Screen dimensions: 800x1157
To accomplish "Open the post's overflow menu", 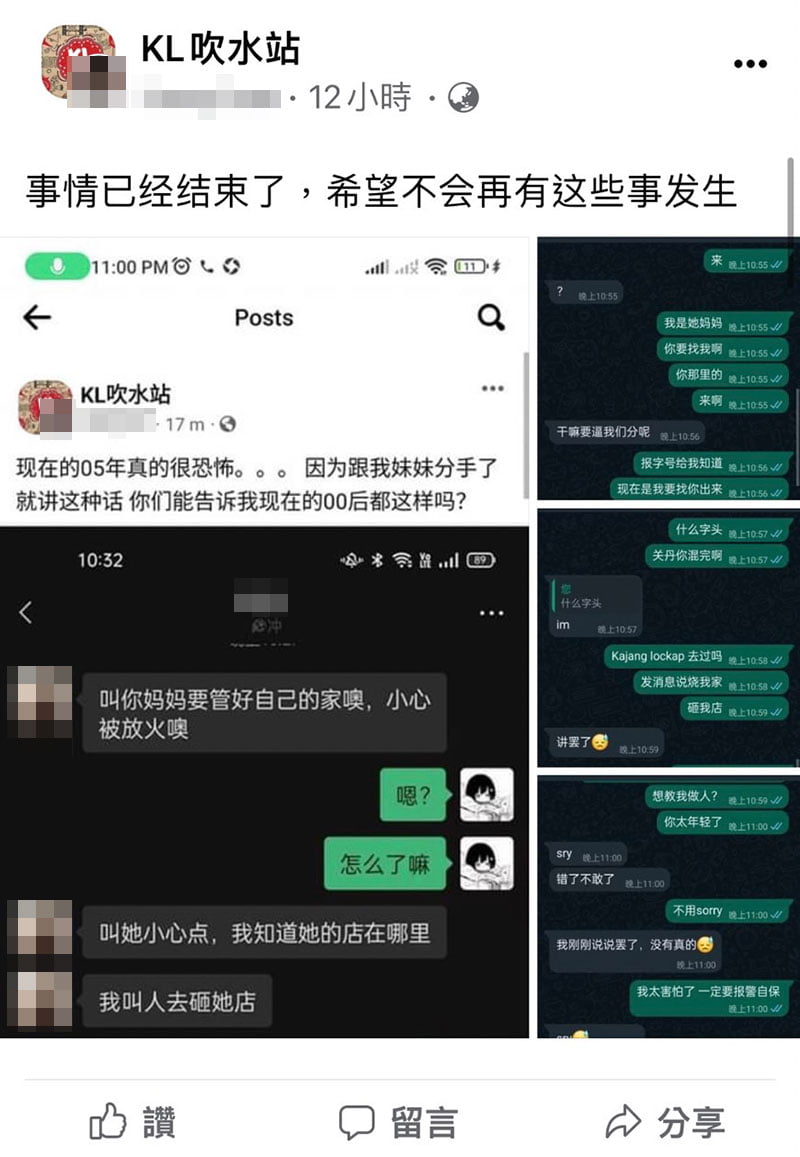I will click(750, 65).
